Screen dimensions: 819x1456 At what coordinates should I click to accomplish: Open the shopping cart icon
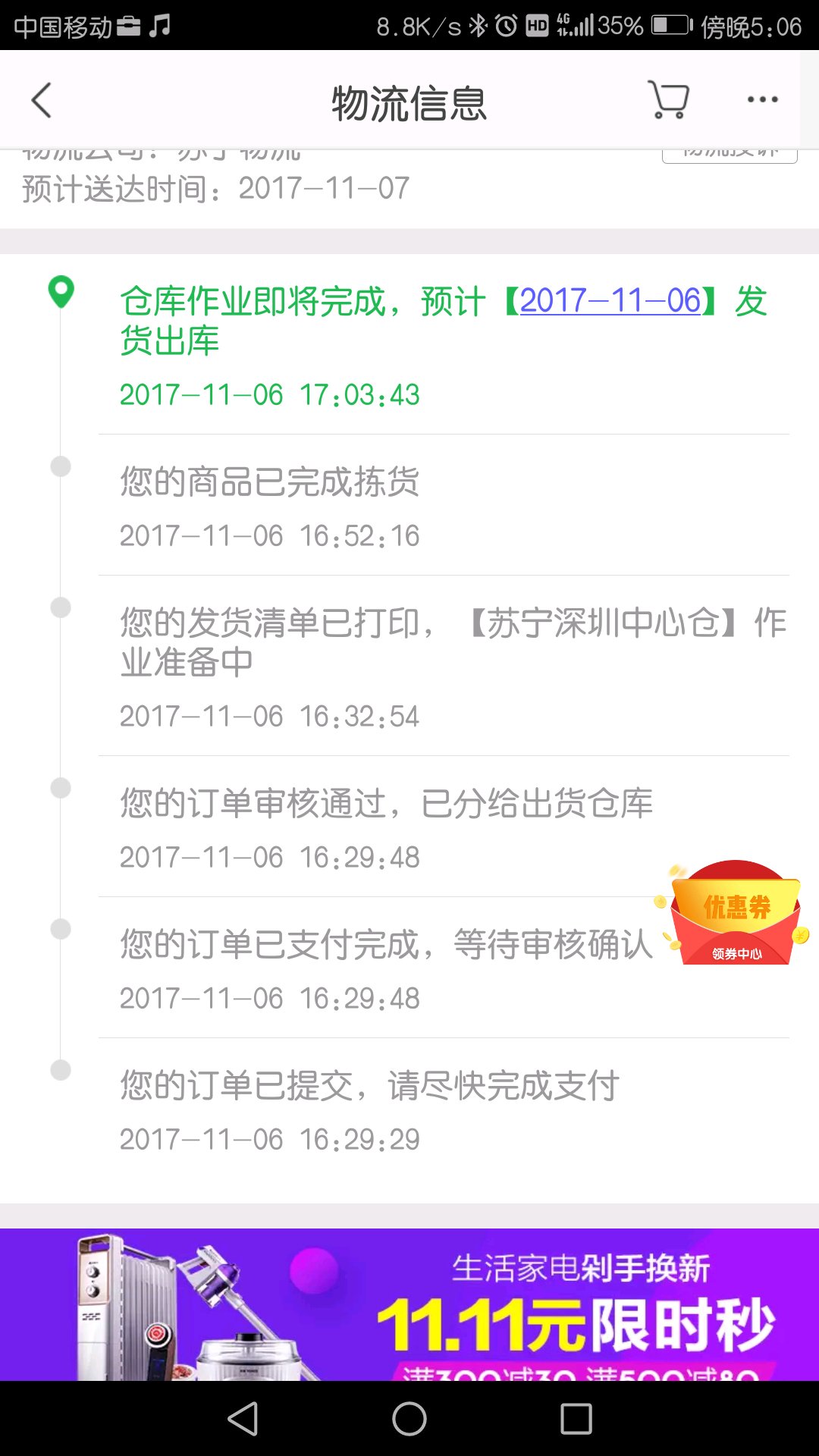[x=669, y=99]
